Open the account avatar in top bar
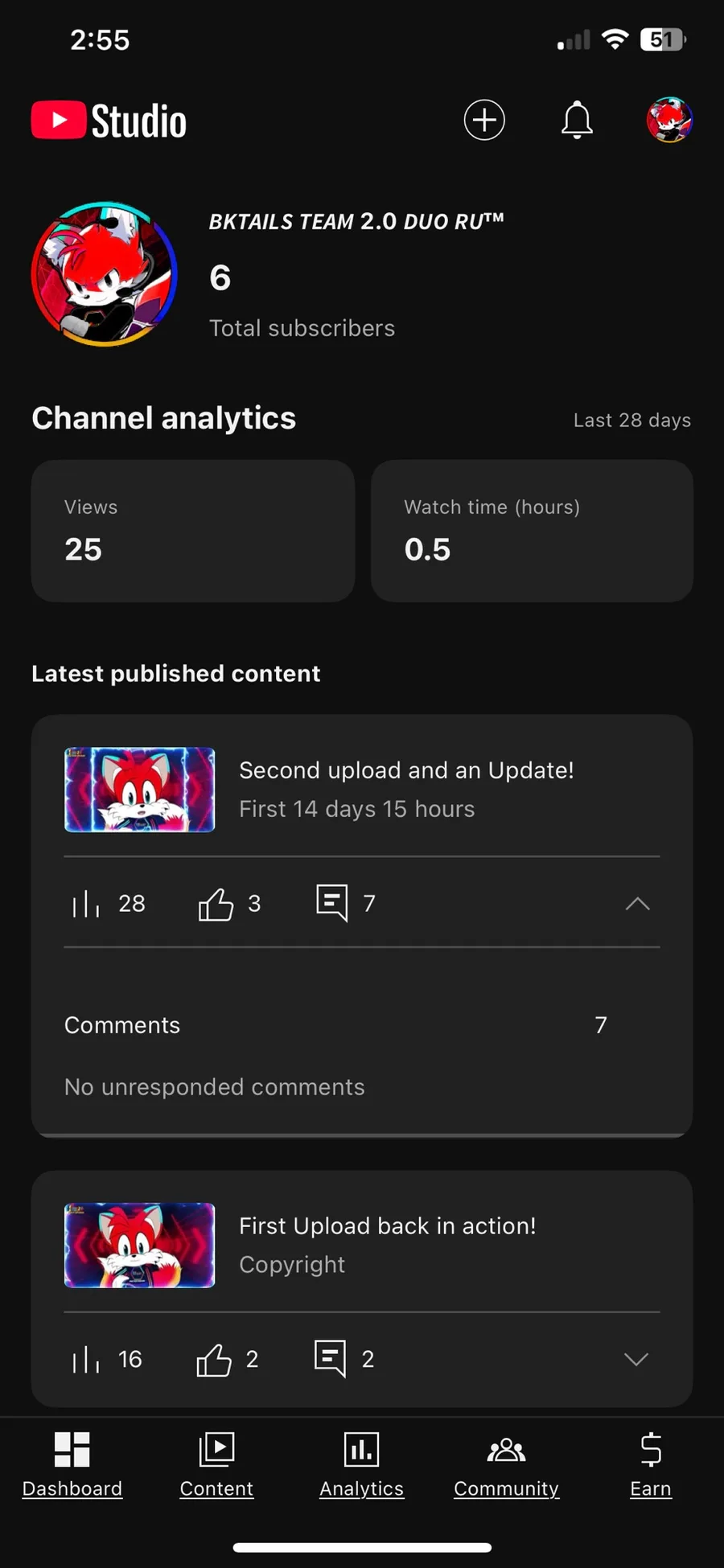 coord(669,120)
